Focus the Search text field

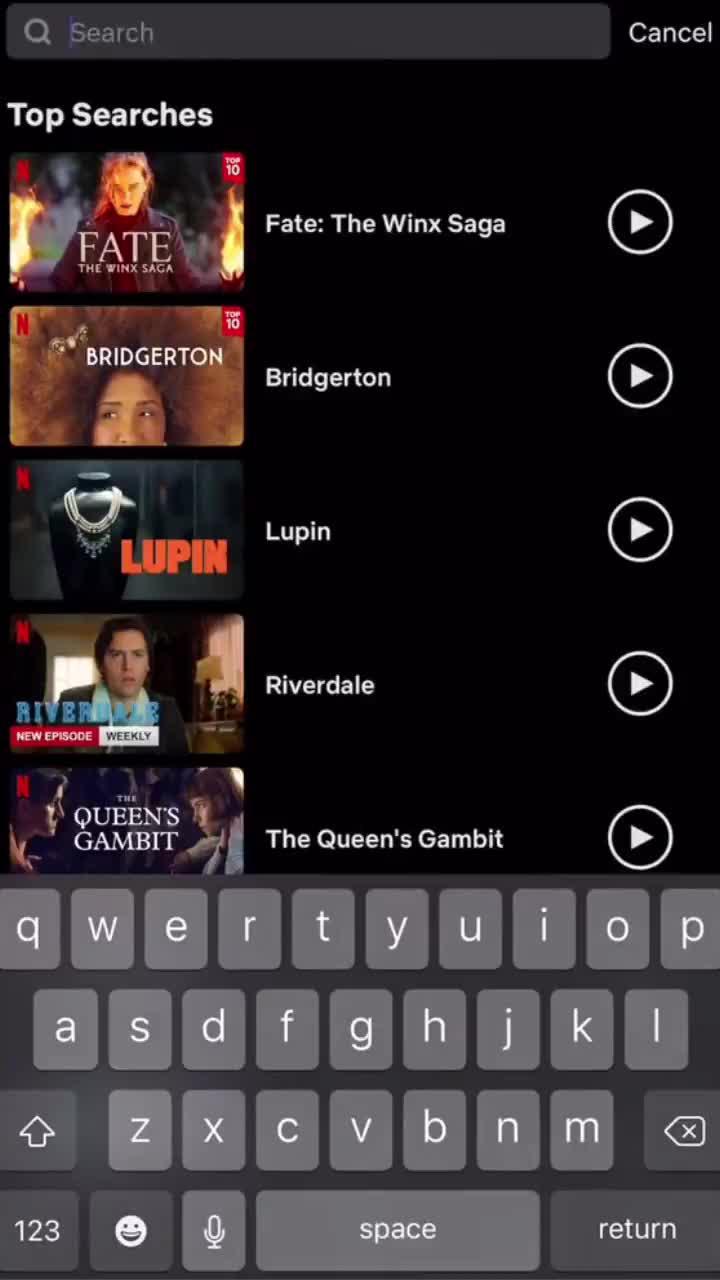330,32
